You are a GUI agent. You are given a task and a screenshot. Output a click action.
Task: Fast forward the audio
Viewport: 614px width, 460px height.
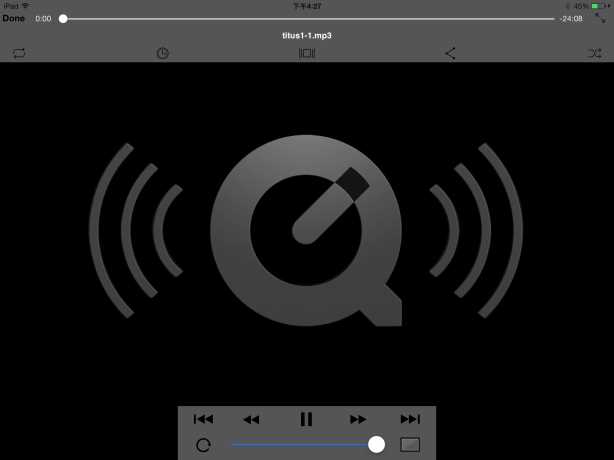(357, 419)
